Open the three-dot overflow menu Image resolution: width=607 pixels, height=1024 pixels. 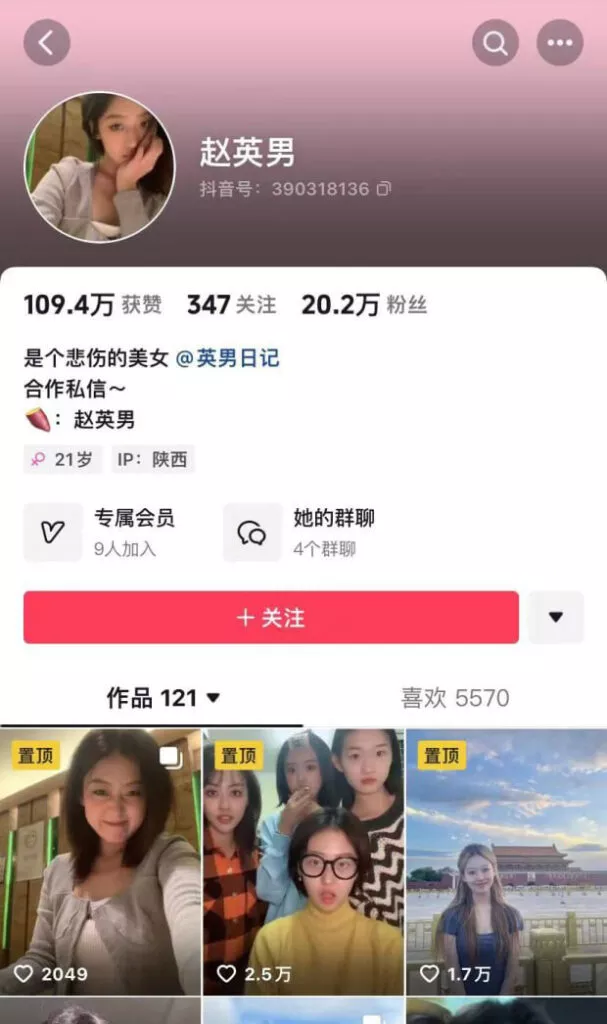[560, 43]
